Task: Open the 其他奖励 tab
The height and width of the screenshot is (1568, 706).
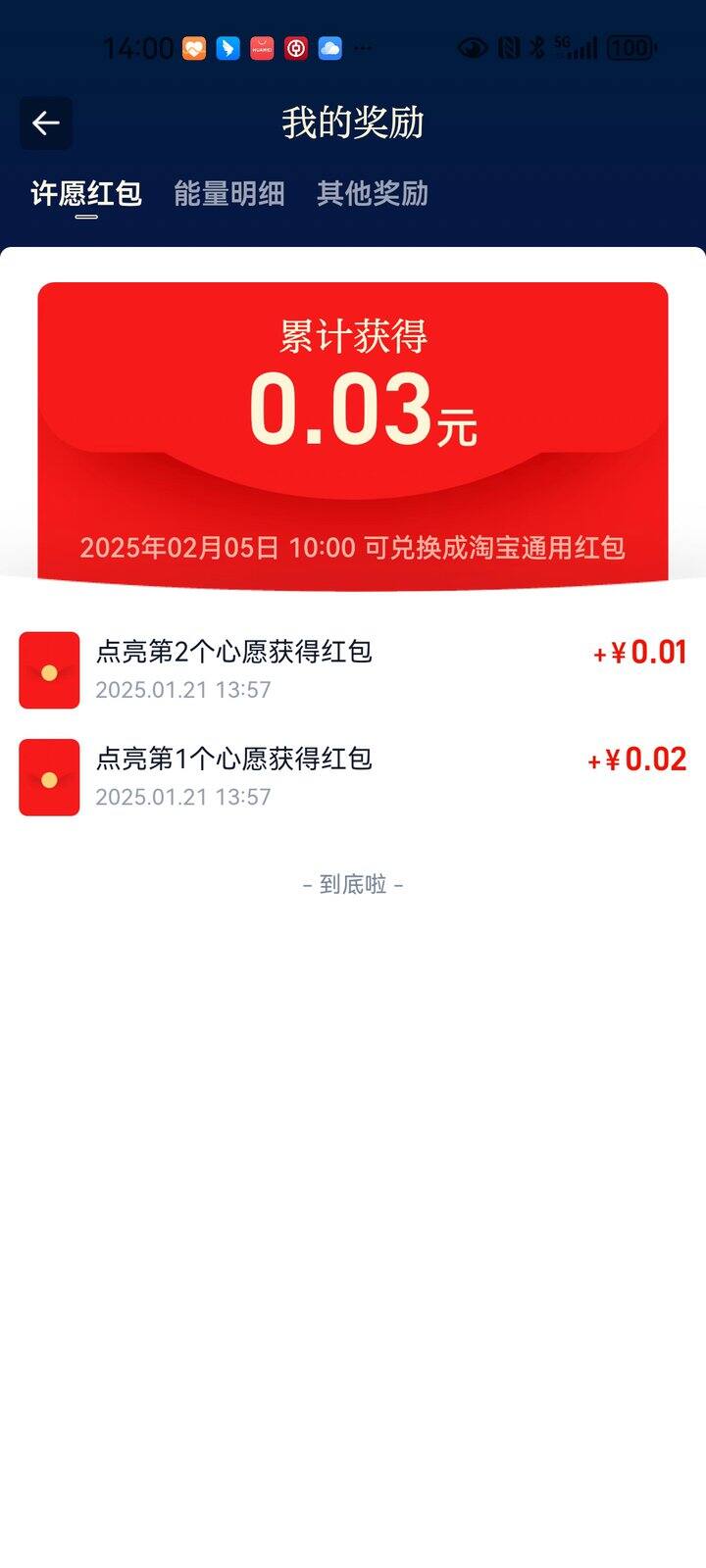Action: 373,194
